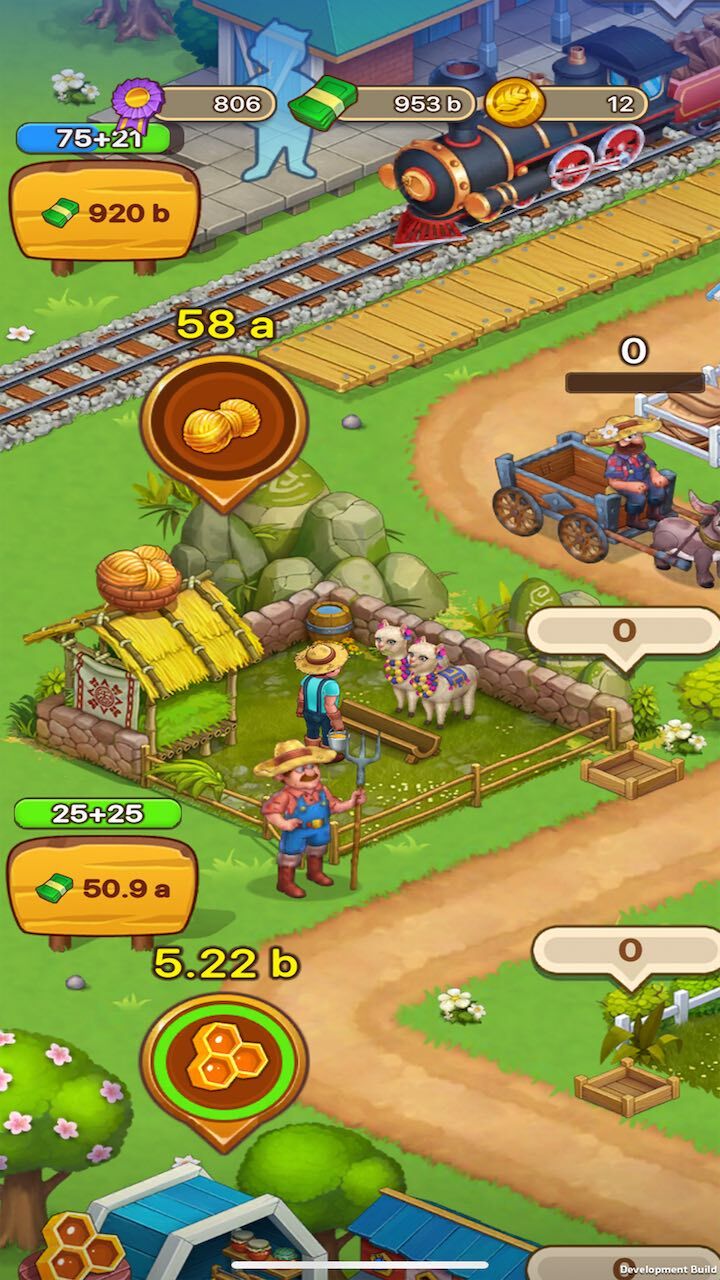Tap the 920 b upgrade sign
This screenshot has width=720, height=1280.
click(x=104, y=212)
